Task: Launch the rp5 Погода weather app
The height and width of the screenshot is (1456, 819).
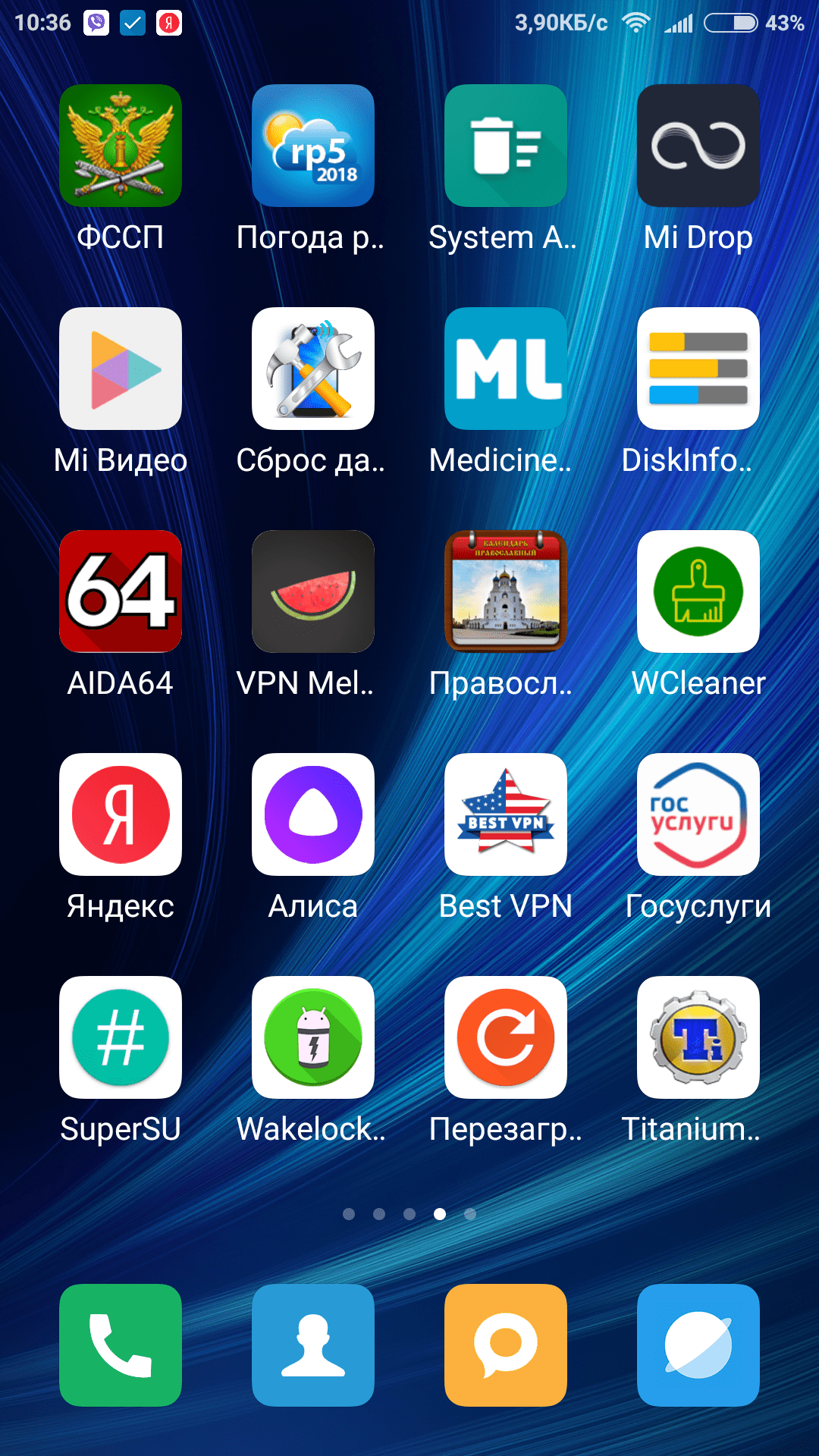Action: (313, 146)
